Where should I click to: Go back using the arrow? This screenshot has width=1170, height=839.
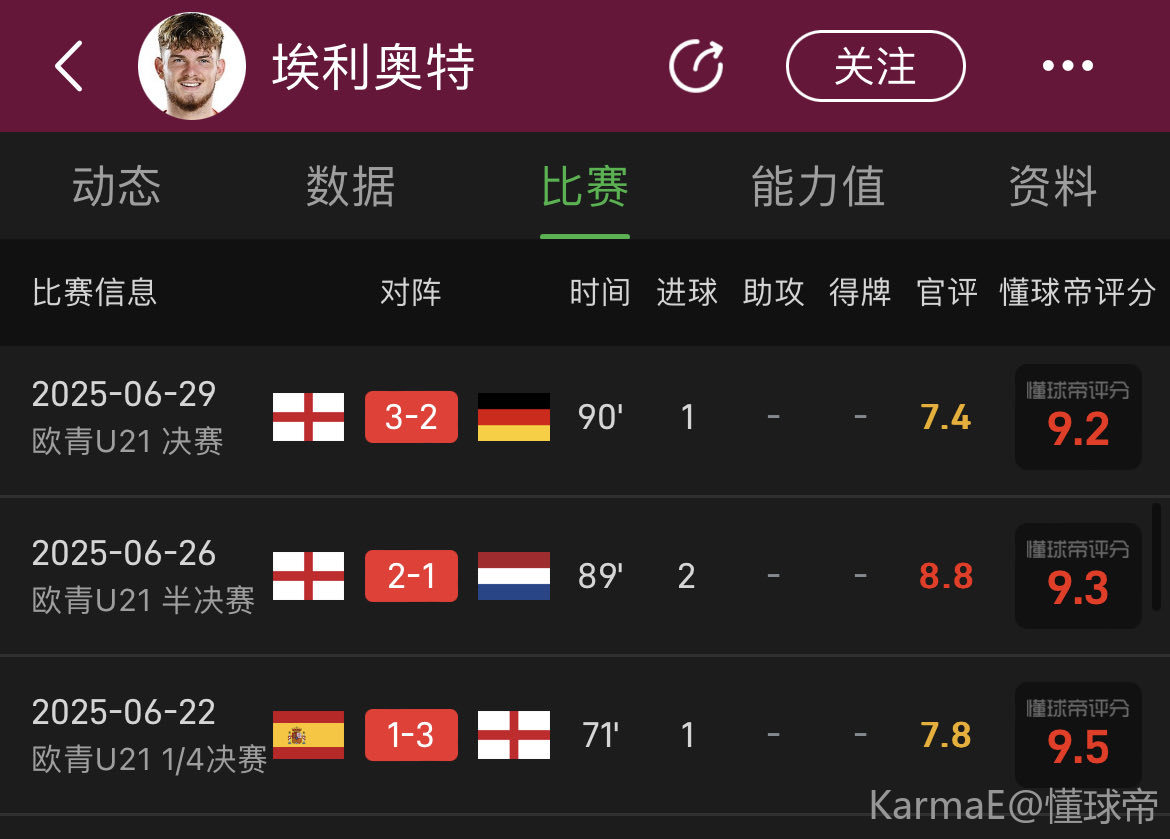pos(68,67)
